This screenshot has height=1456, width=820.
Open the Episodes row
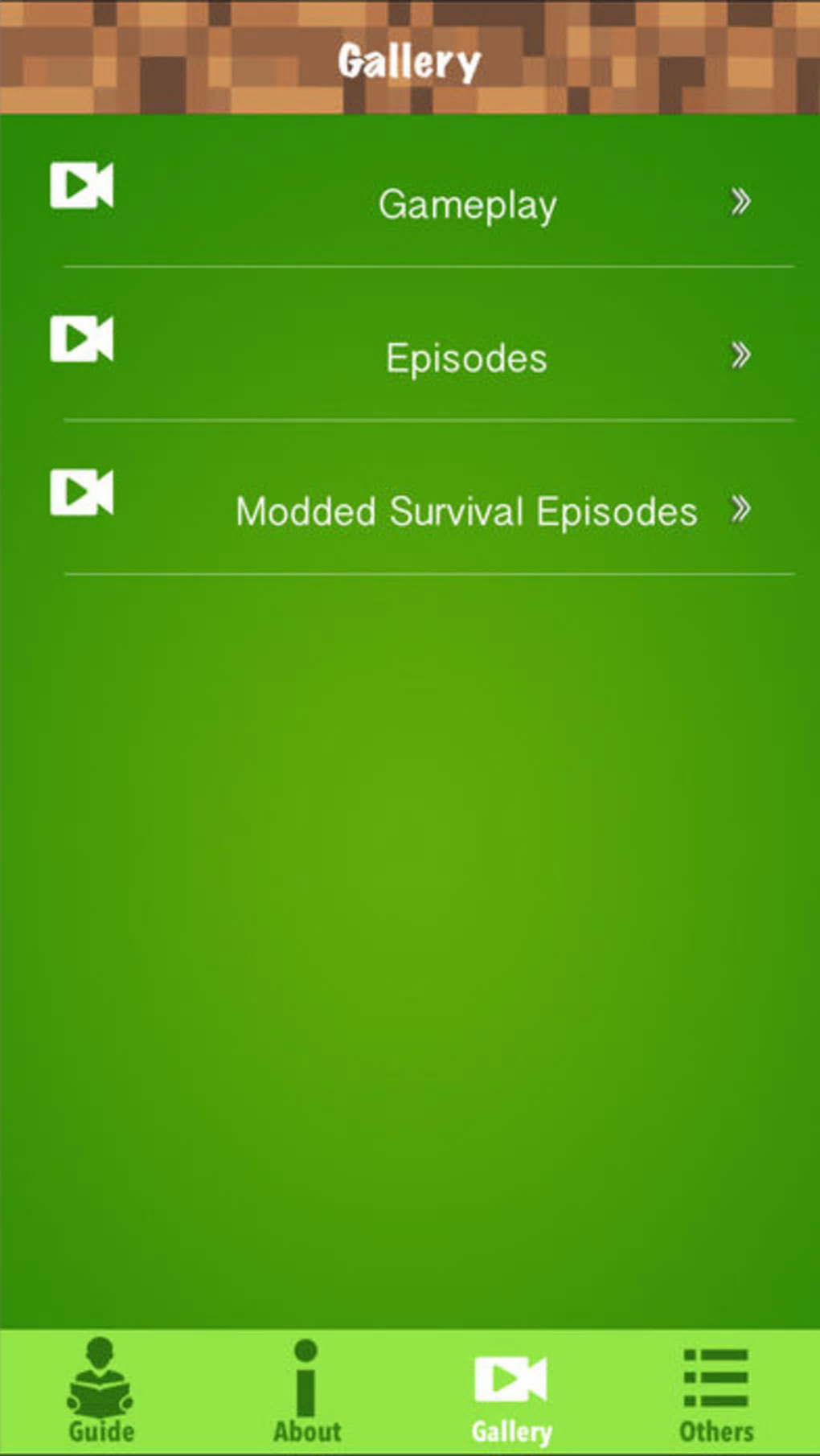pos(466,358)
